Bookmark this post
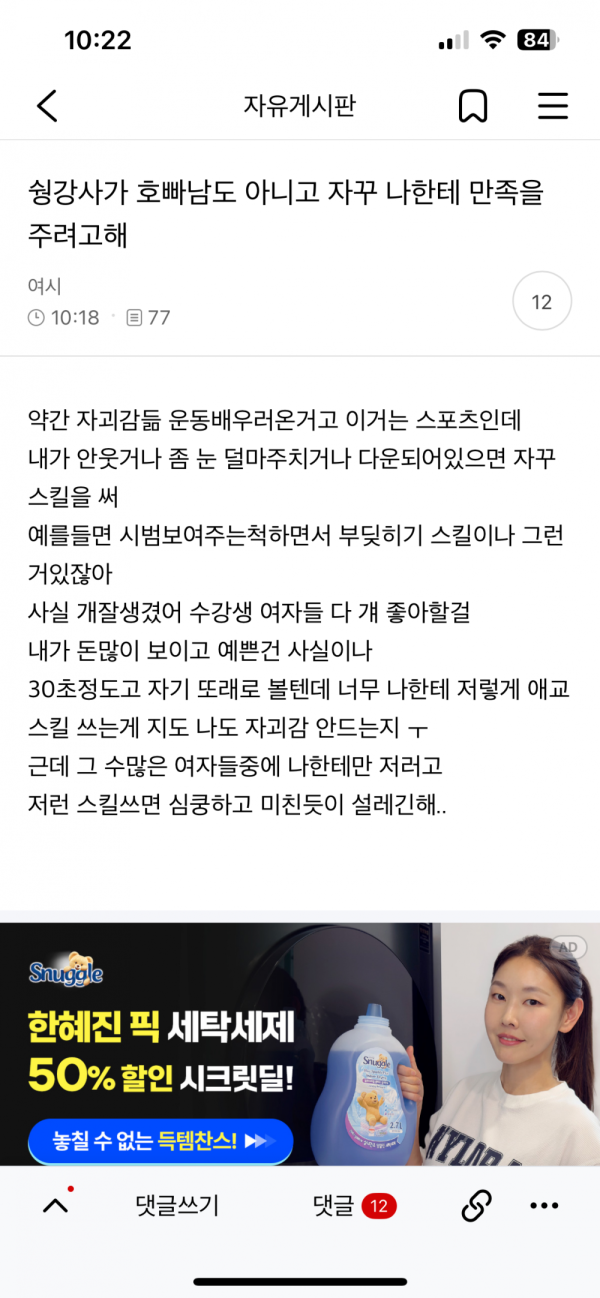This screenshot has width=600, height=1298. pyautogui.click(x=473, y=106)
